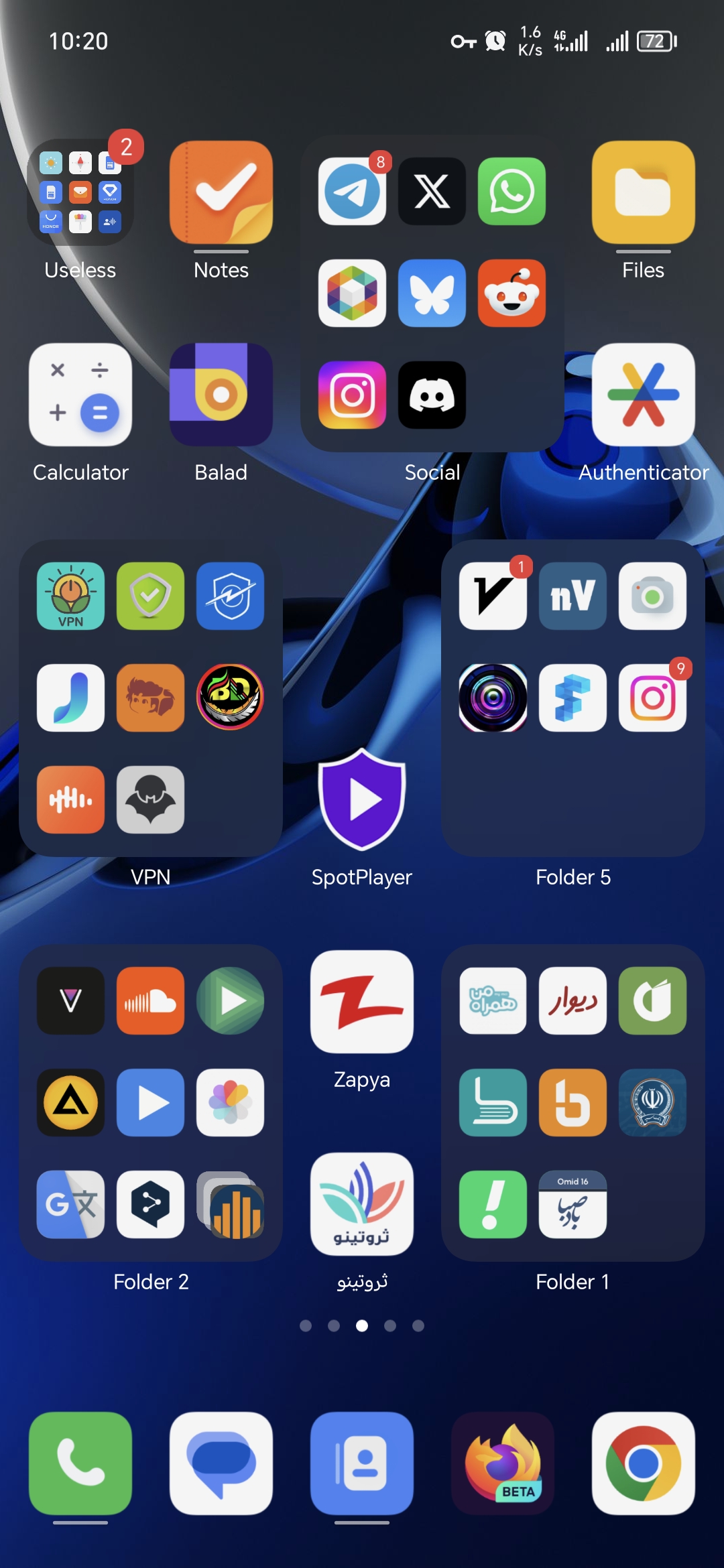Open WhatsApp in the Social folder

point(511,192)
